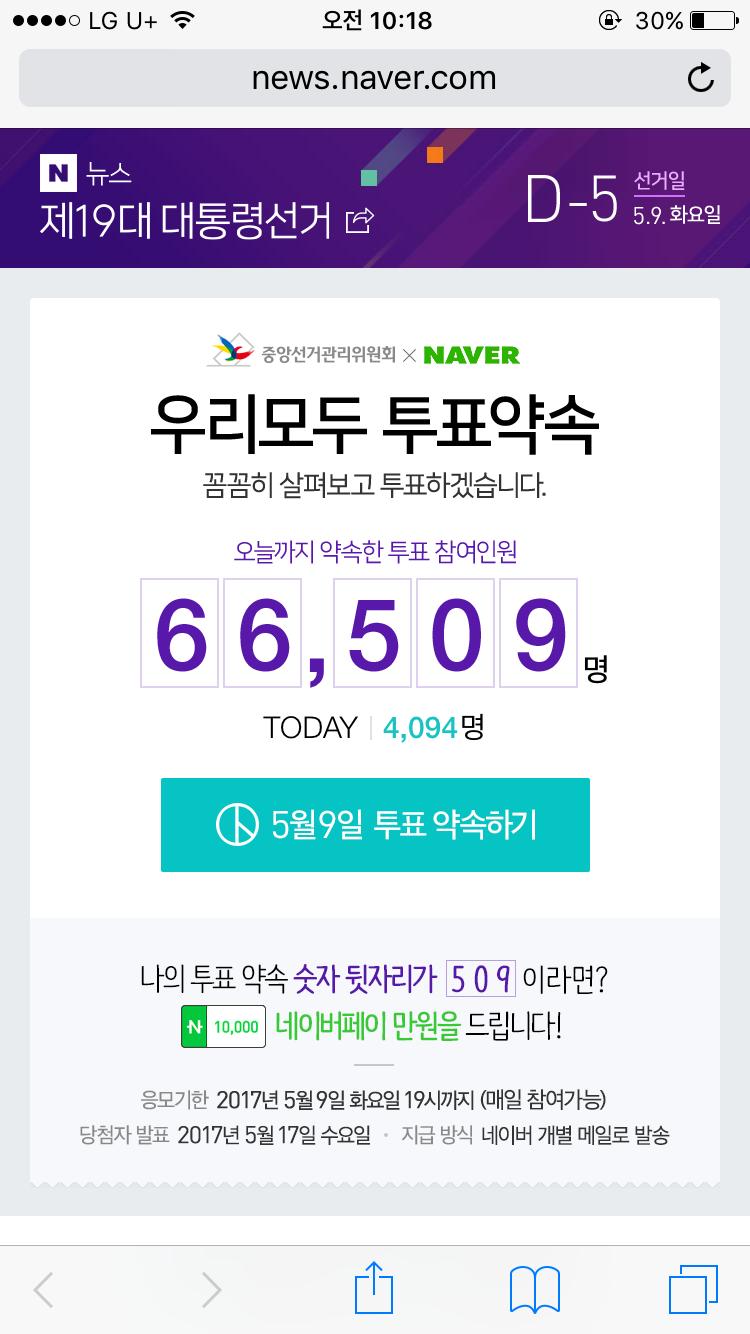
Task: Open Safari bookmarks
Action: [535, 1288]
